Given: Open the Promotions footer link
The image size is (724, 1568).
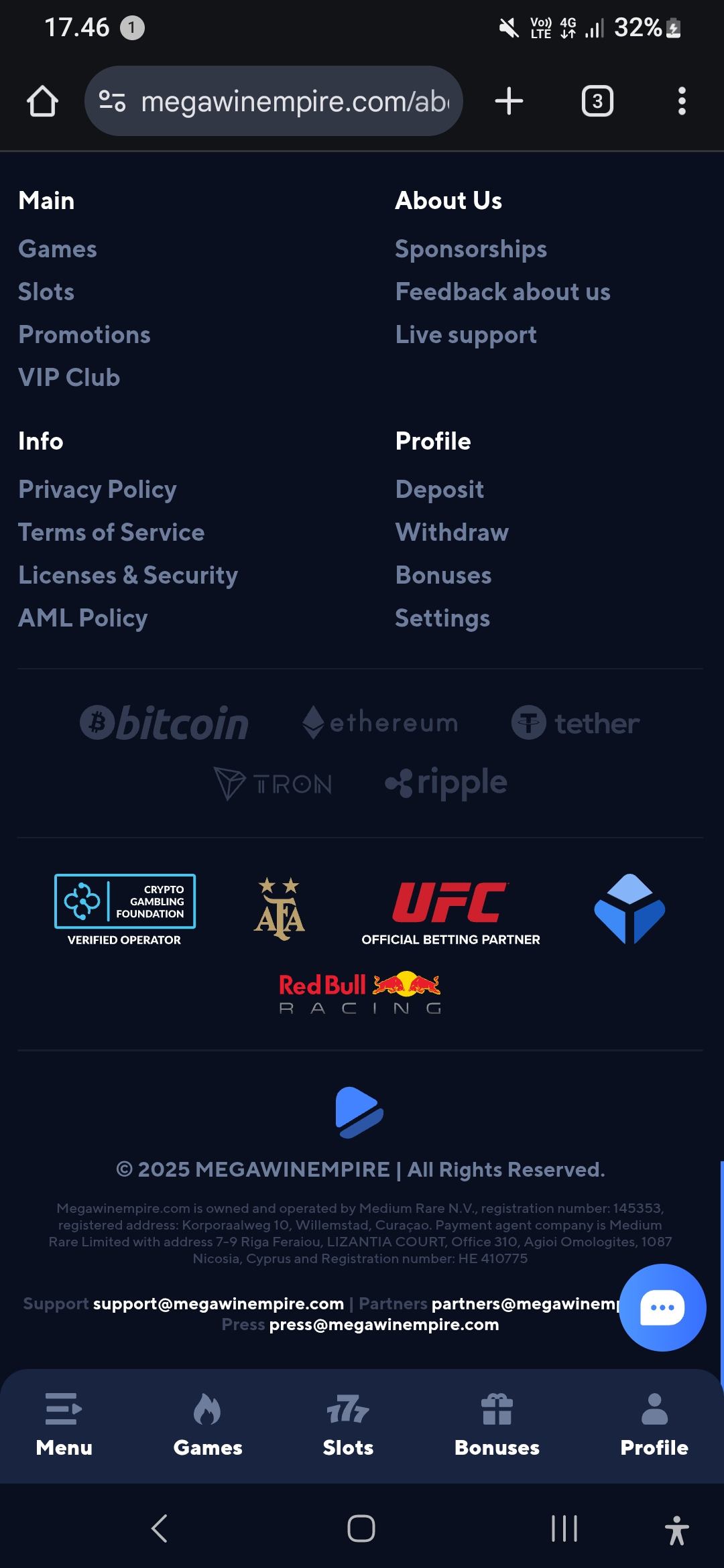Looking at the screenshot, I should click(84, 334).
